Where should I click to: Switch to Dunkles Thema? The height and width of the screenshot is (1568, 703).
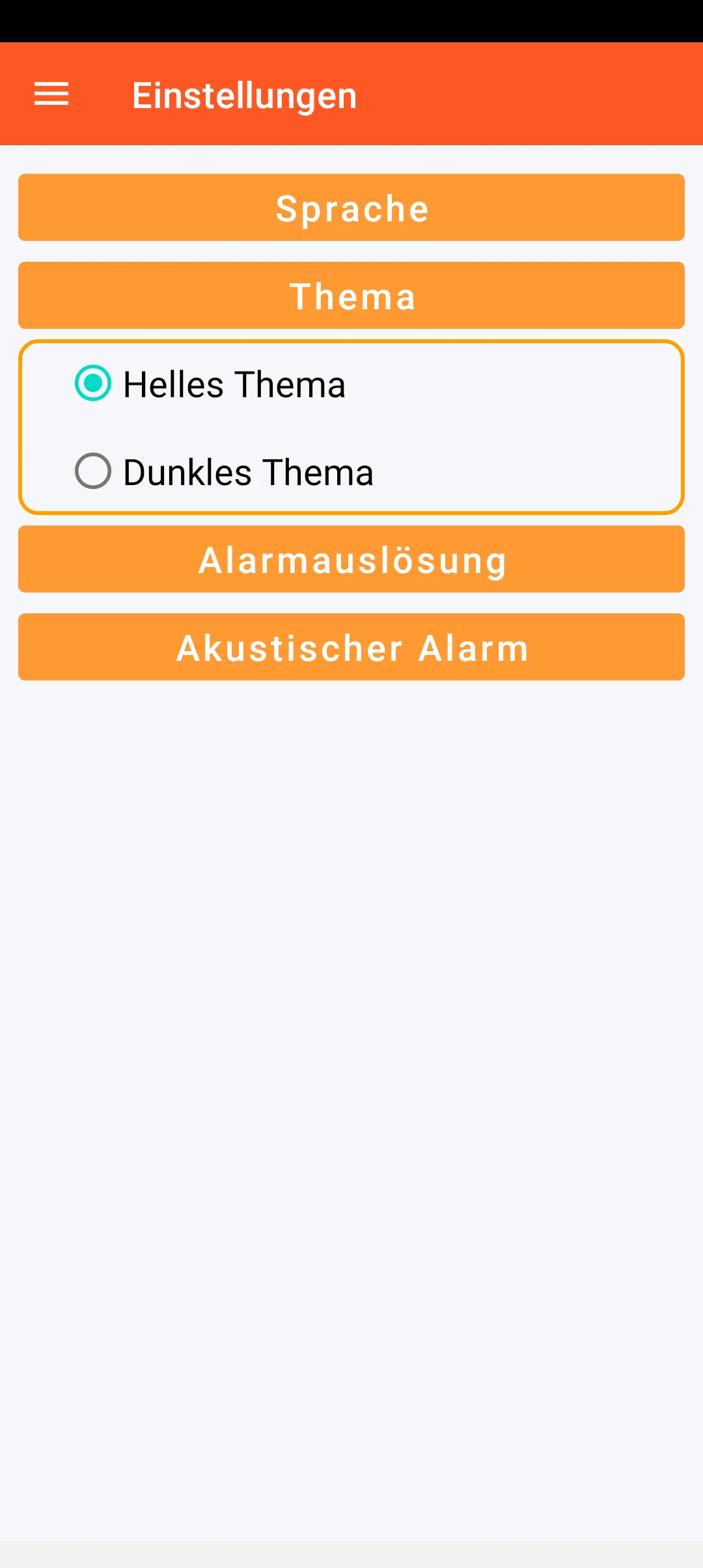point(93,471)
